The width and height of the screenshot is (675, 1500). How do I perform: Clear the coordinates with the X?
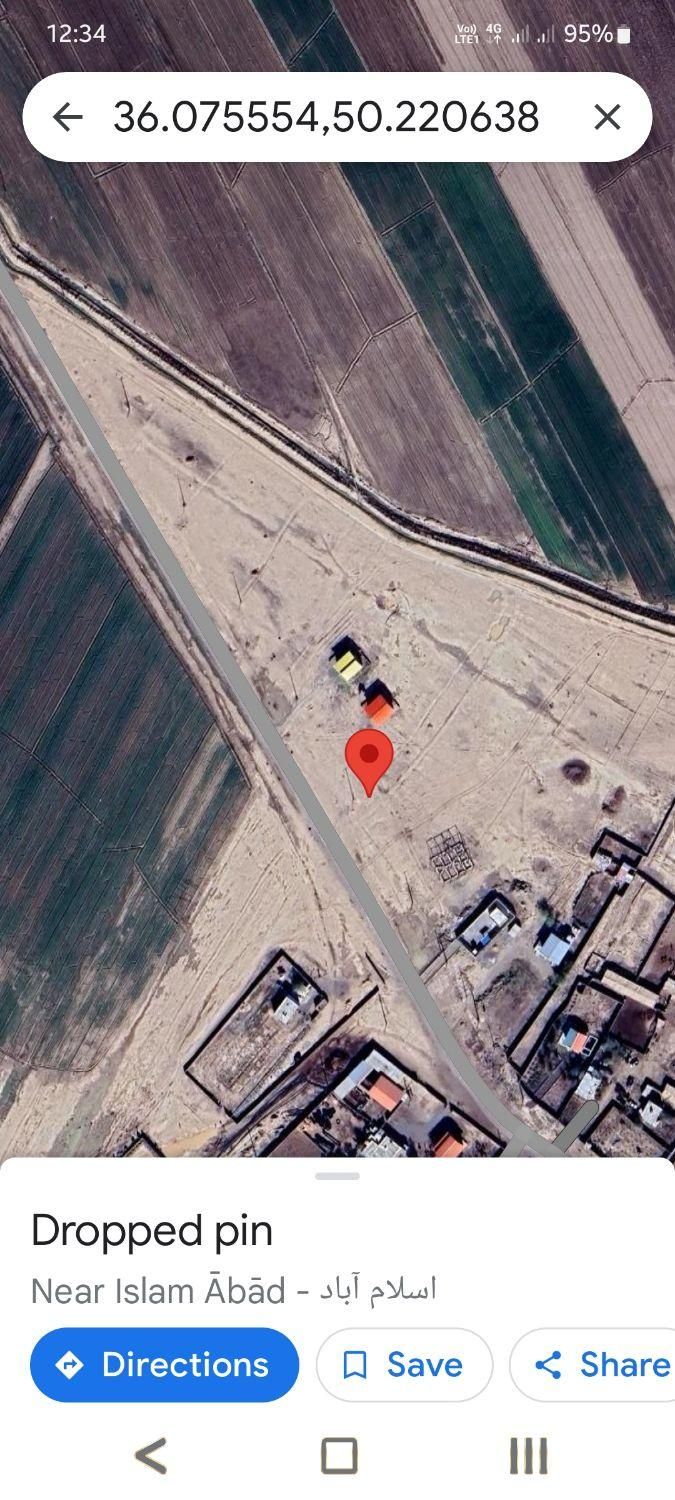pos(607,117)
